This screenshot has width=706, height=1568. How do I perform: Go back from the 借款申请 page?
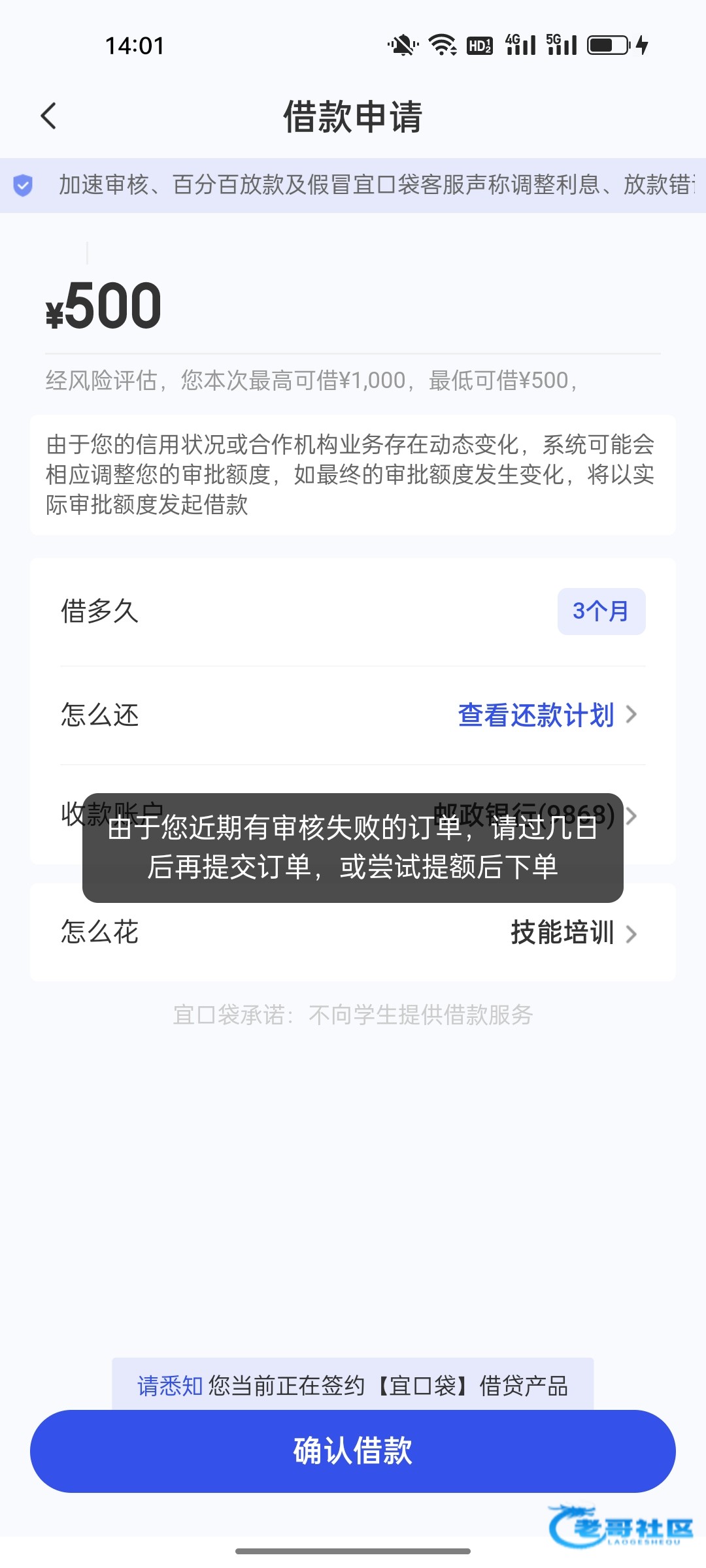[x=49, y=116]
